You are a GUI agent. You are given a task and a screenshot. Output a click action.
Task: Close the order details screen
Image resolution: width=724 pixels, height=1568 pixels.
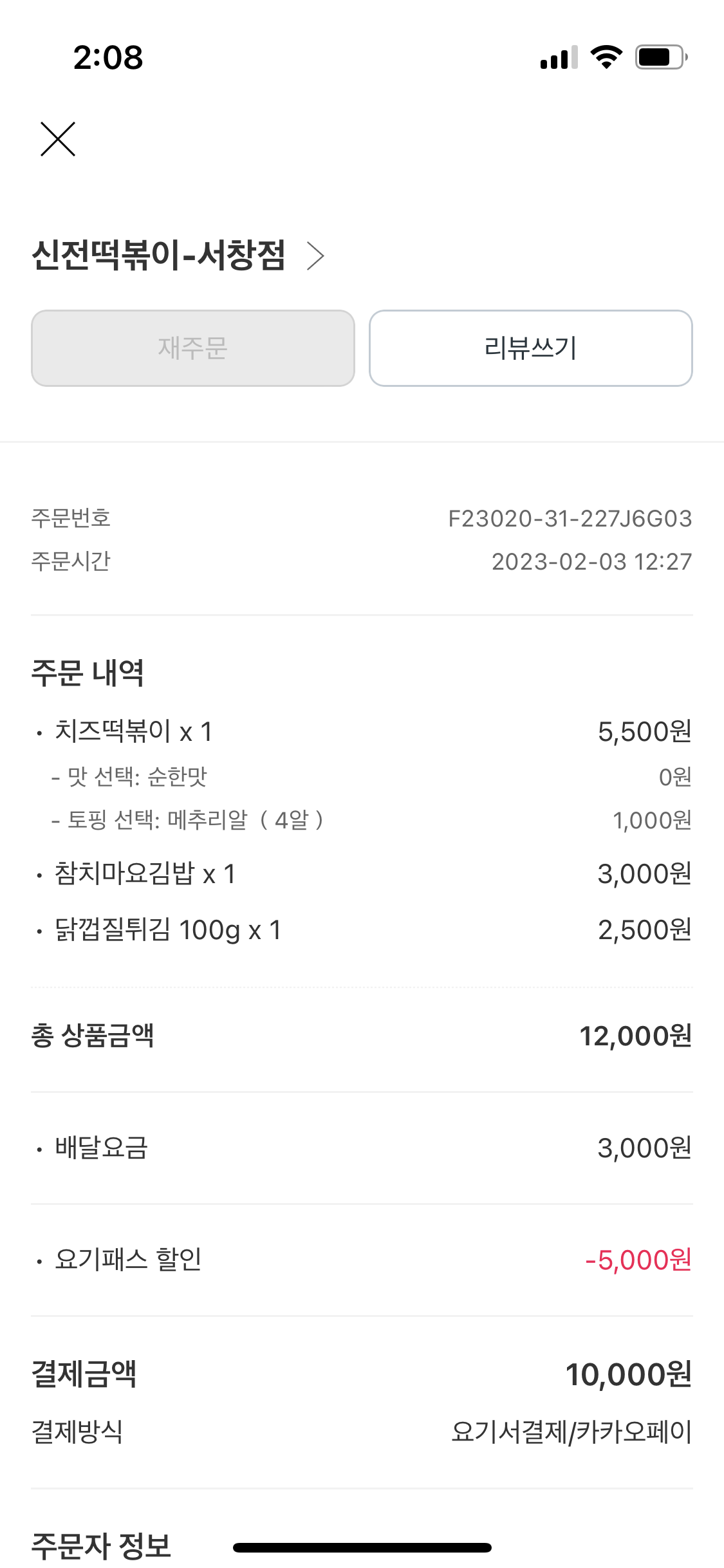point(58,139)
